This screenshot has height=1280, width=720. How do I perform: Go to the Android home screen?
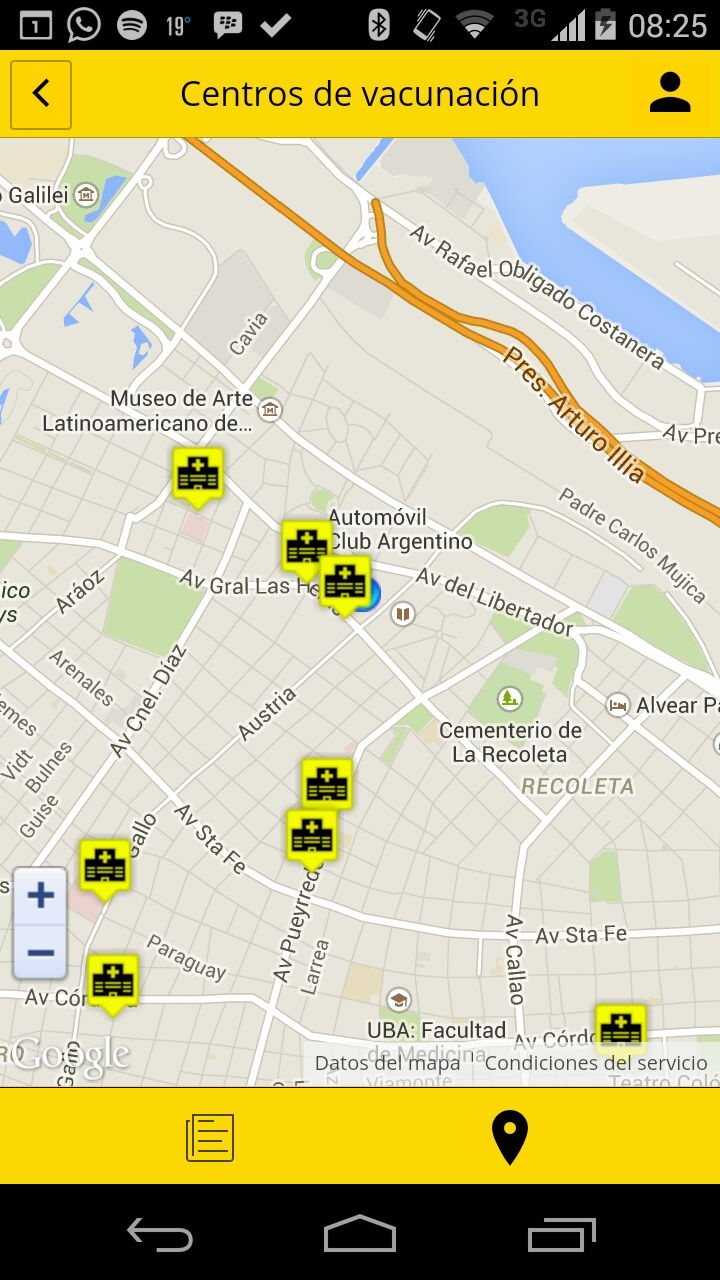(x=360, y=1235)
